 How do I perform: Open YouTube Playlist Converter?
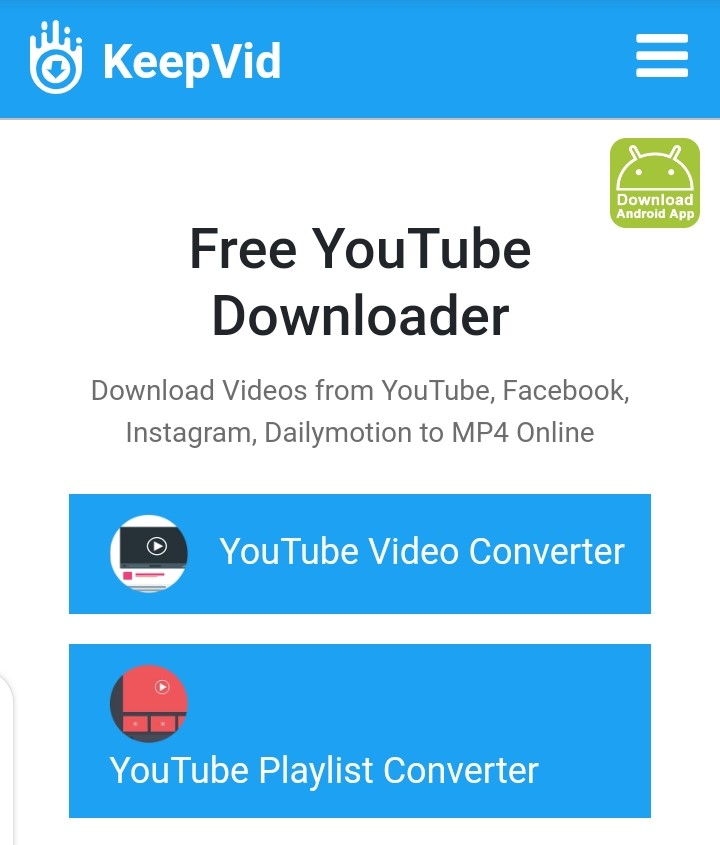pyautogui.click(x=360, y=731)
